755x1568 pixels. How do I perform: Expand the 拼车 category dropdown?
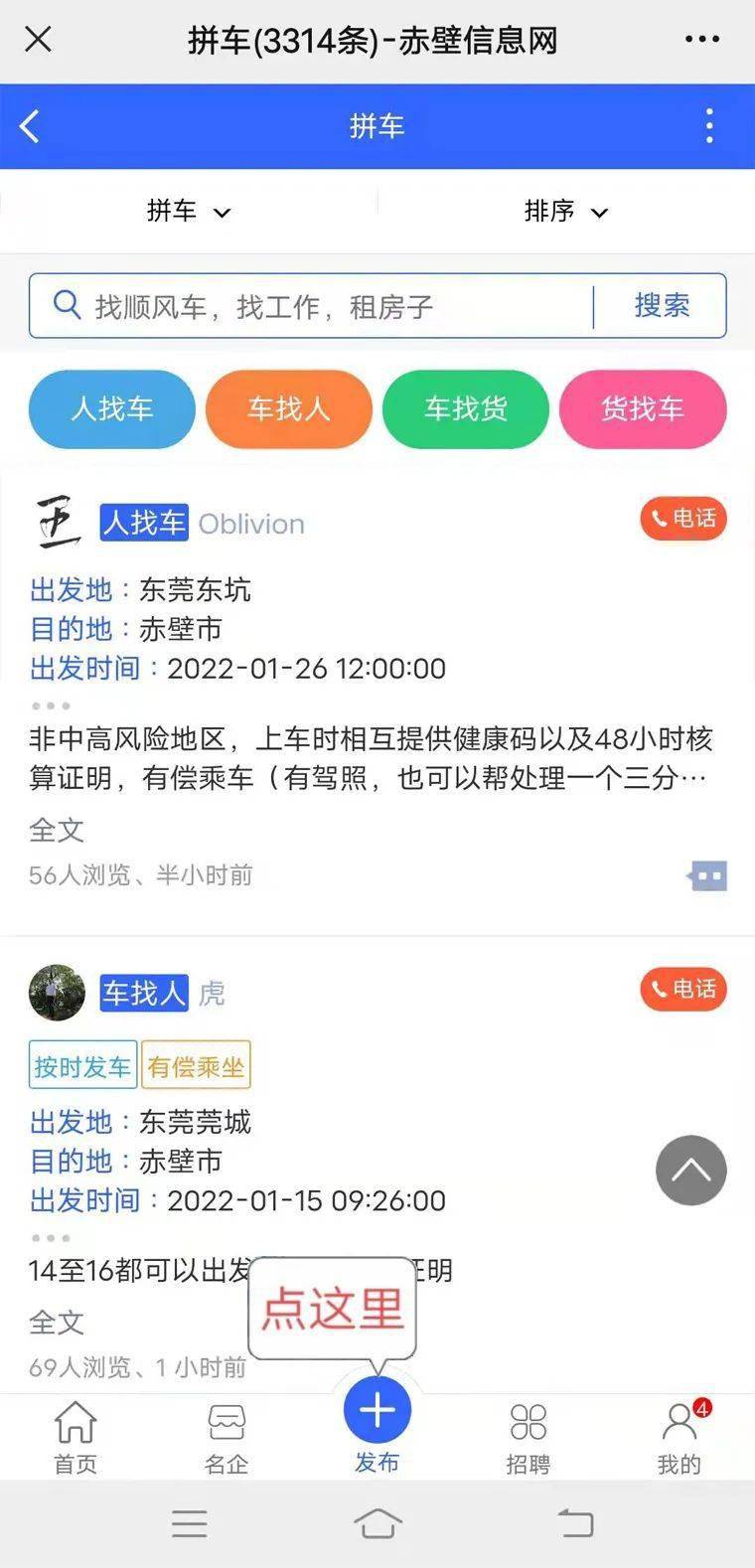coord(188,211)
